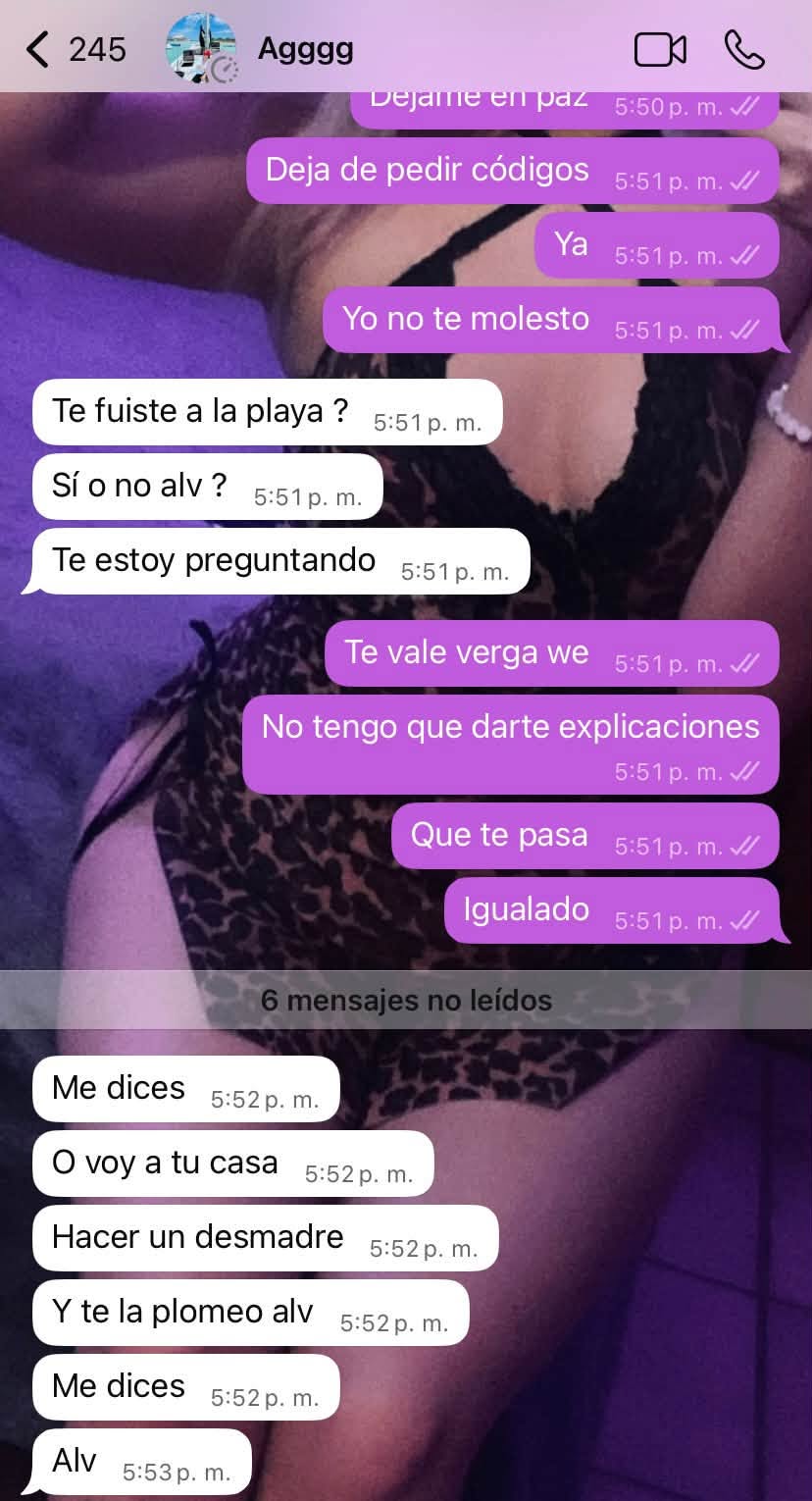Go back to the chat list
The image size is (812, 1501).
coord(76,49)
